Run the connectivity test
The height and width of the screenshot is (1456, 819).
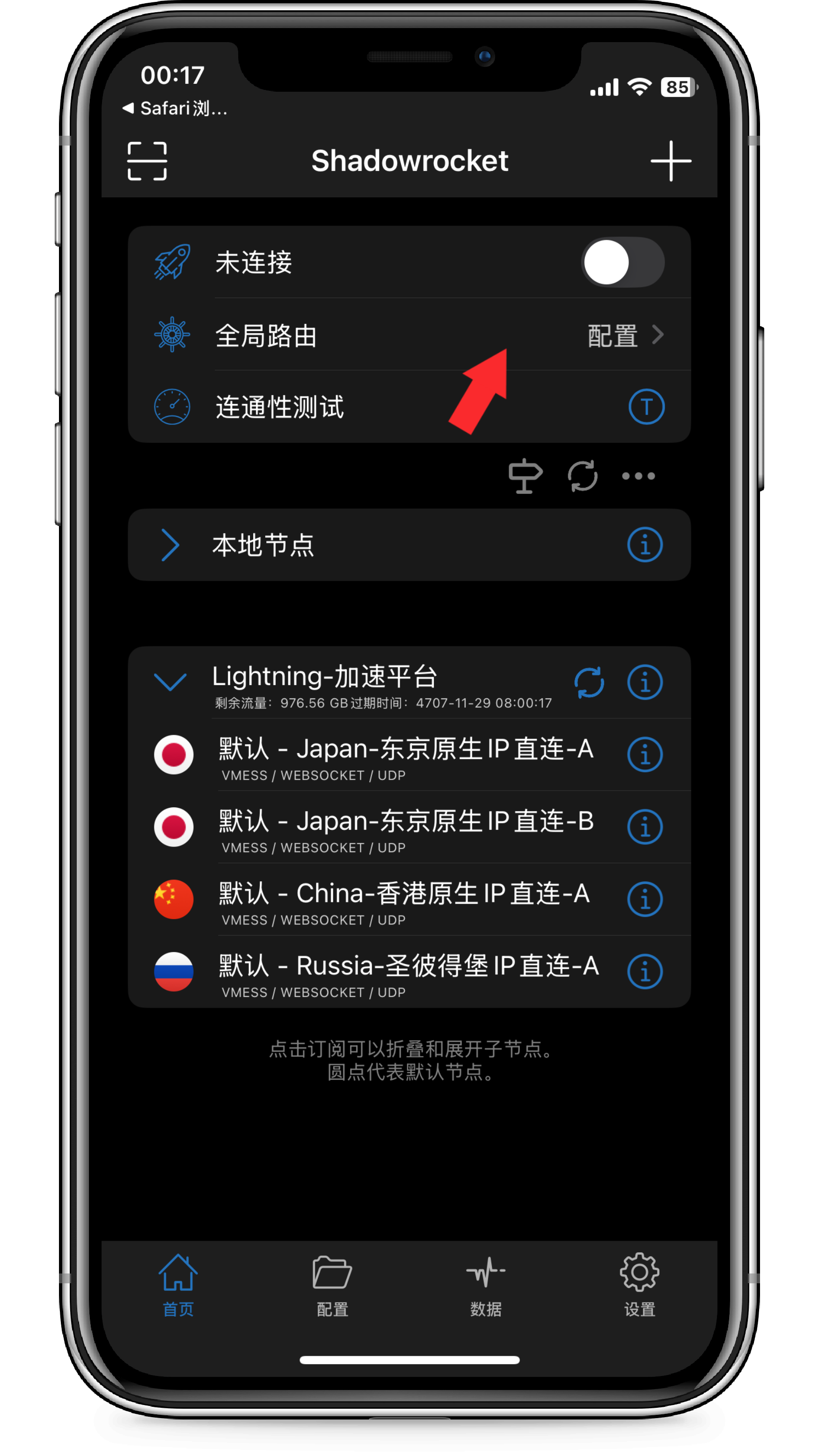pyautogui.click(x=646, y=407)
